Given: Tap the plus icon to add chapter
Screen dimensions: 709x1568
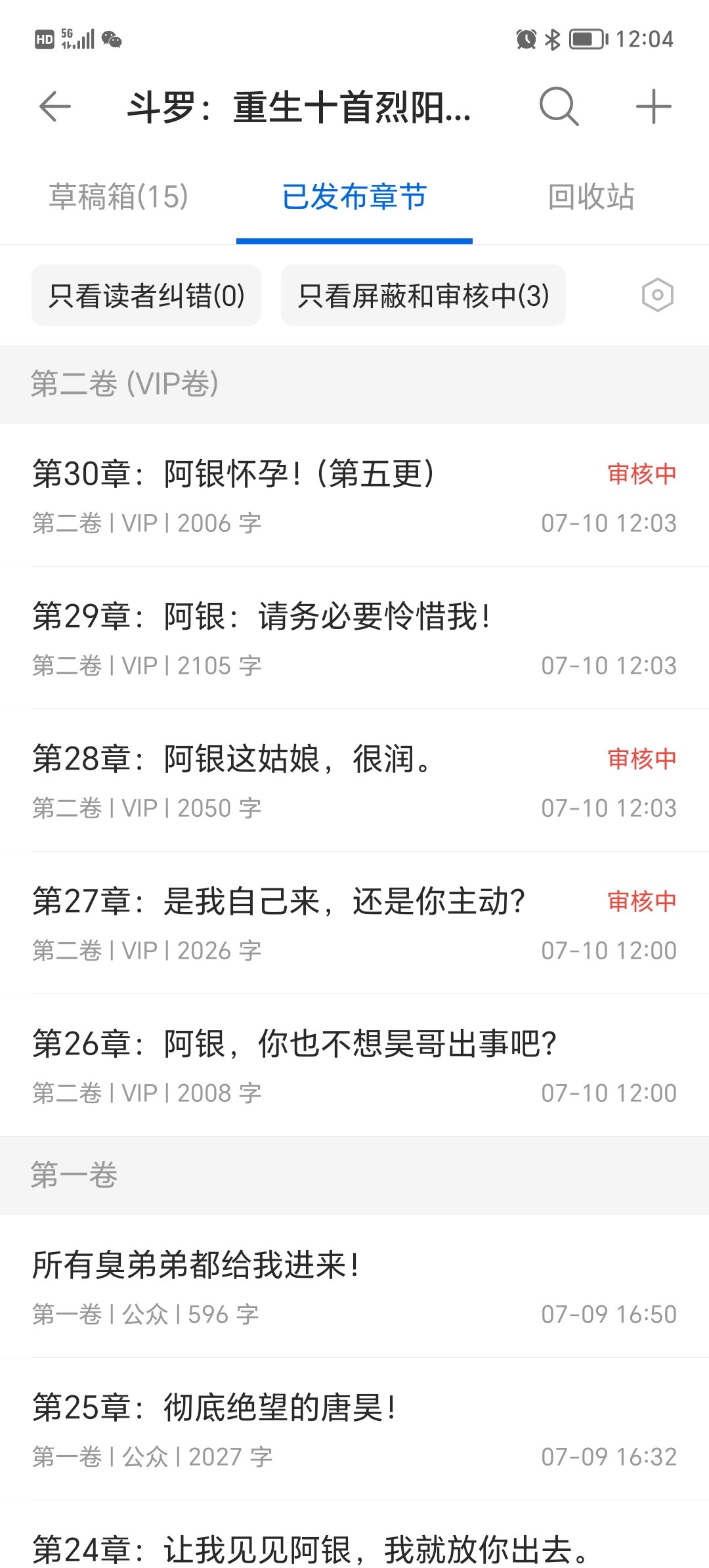Looking at the screenshot, I should 654,106.
